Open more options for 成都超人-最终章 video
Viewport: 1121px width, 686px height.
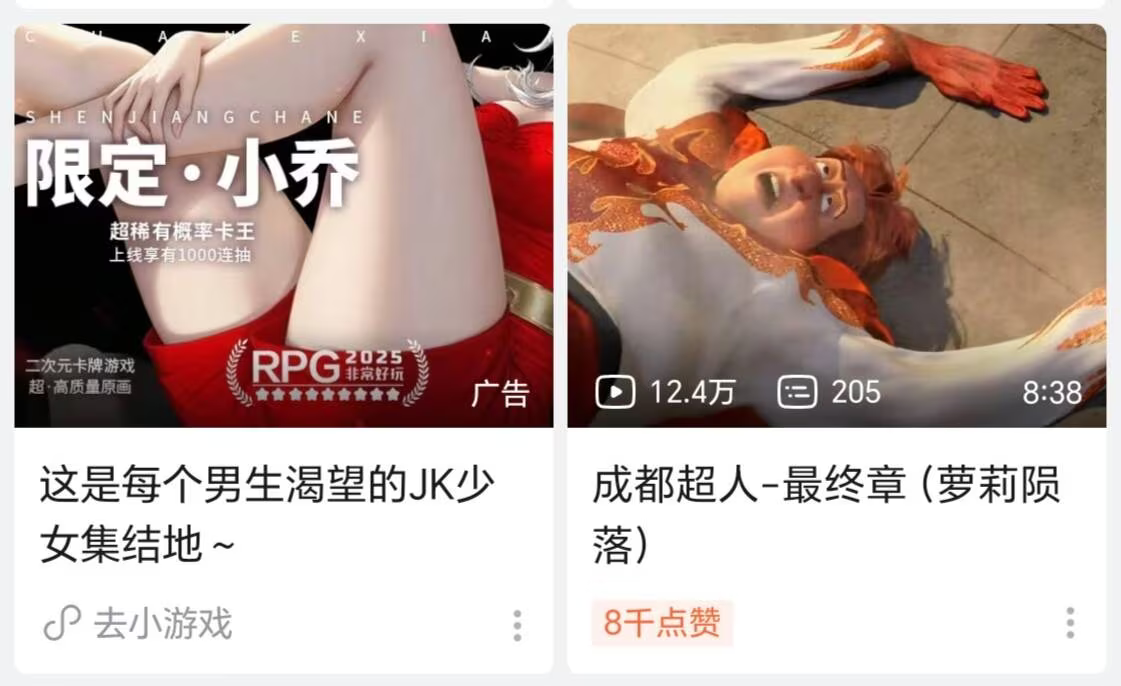[1069, 623]
